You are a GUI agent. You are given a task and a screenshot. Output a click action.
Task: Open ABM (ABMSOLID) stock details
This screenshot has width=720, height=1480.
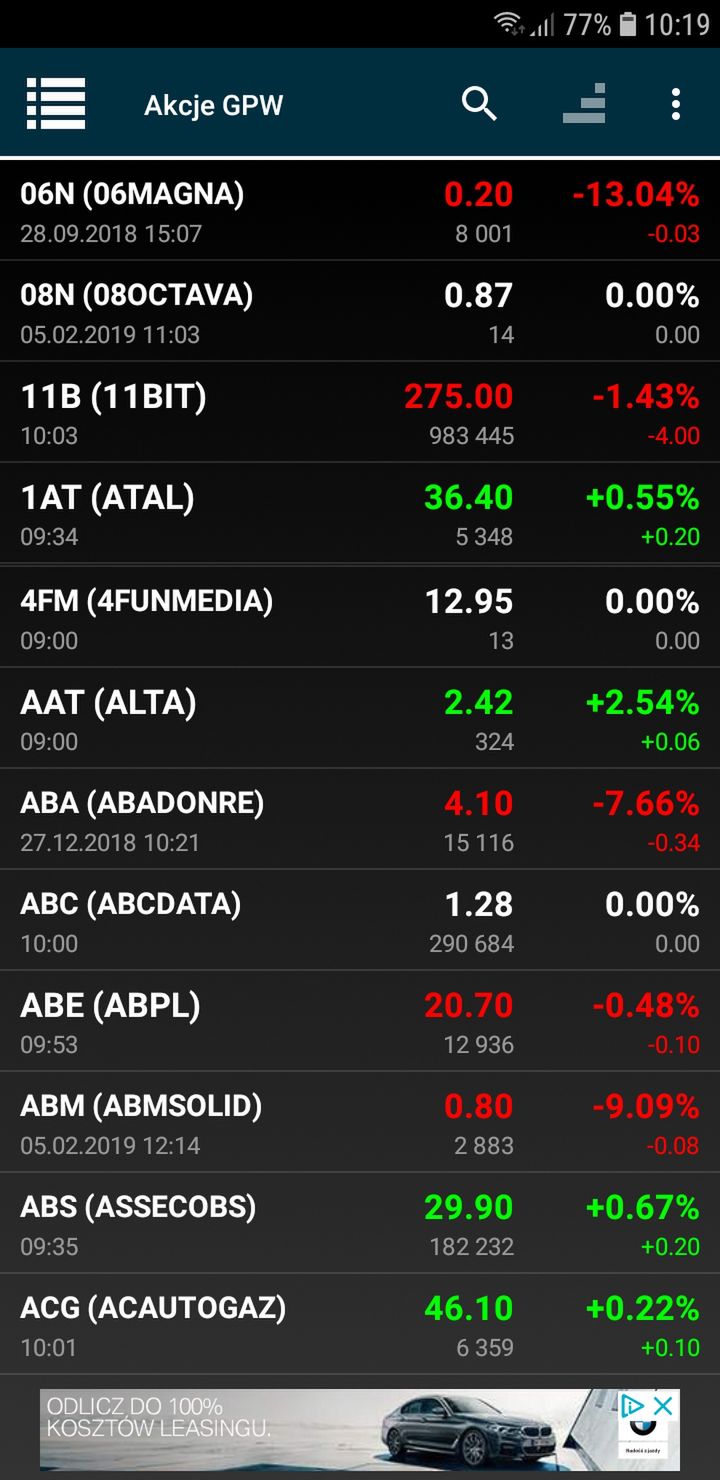point(360,1122)
